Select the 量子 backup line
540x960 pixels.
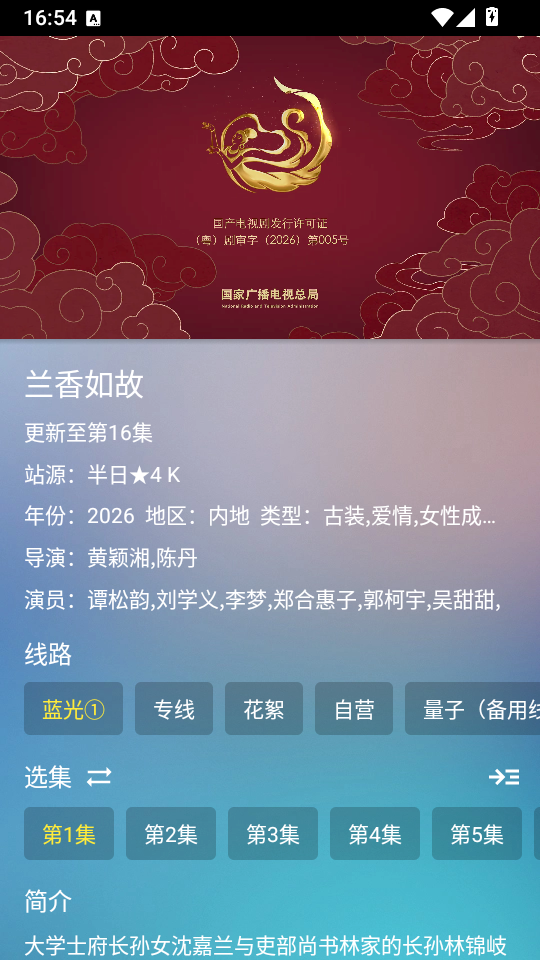[472, 708]
